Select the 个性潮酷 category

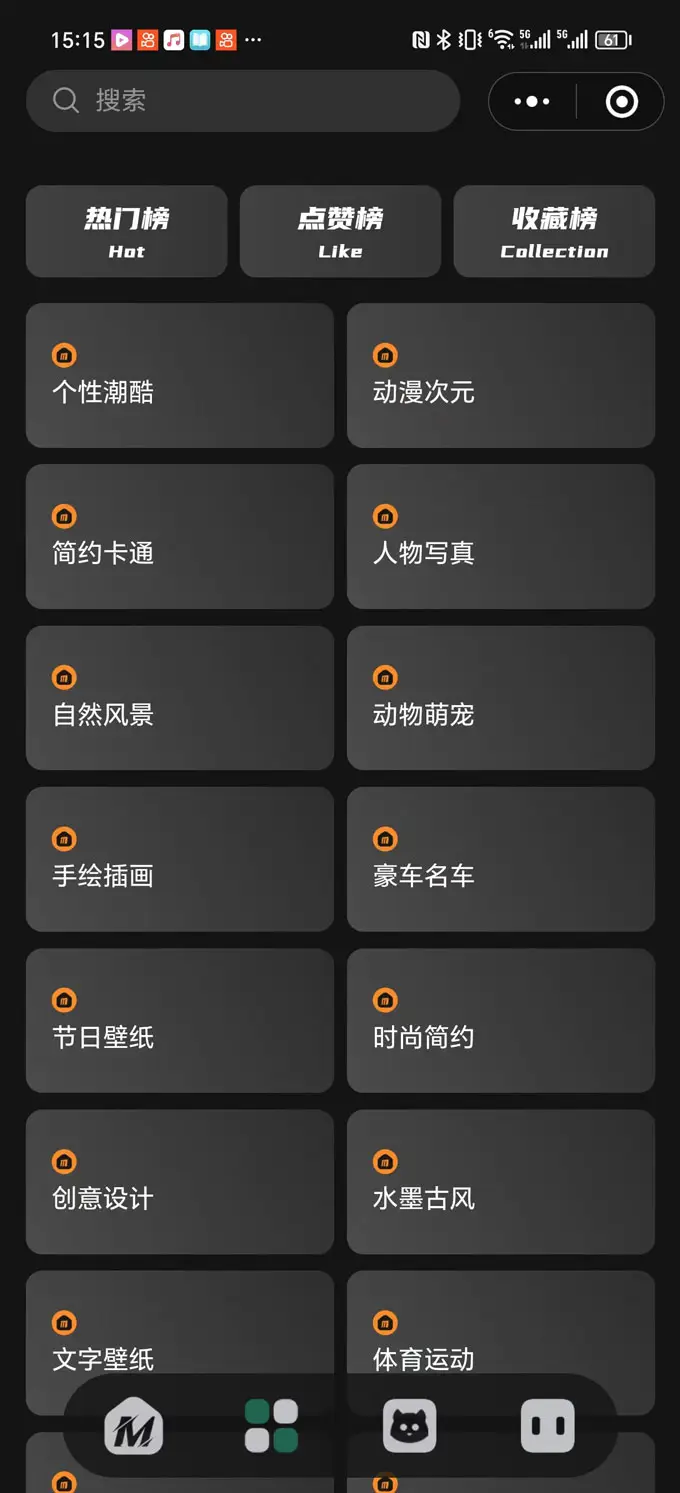180,375
